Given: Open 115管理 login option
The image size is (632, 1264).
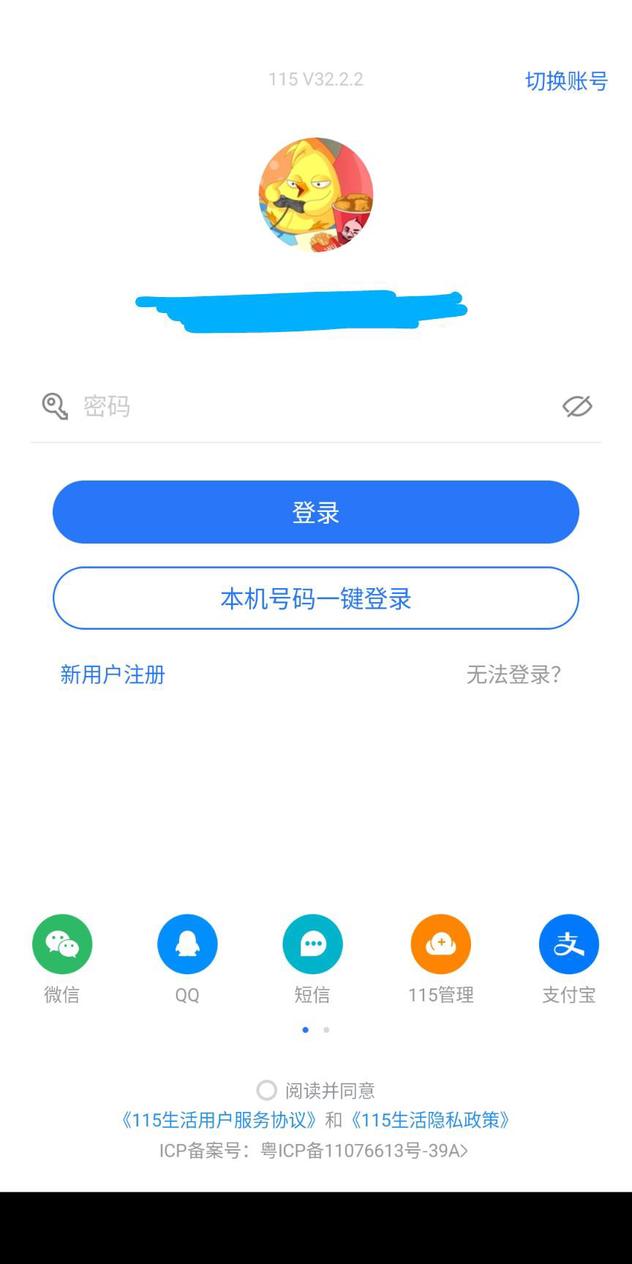Looking at the screenshot, I should [x=440, y=944].
